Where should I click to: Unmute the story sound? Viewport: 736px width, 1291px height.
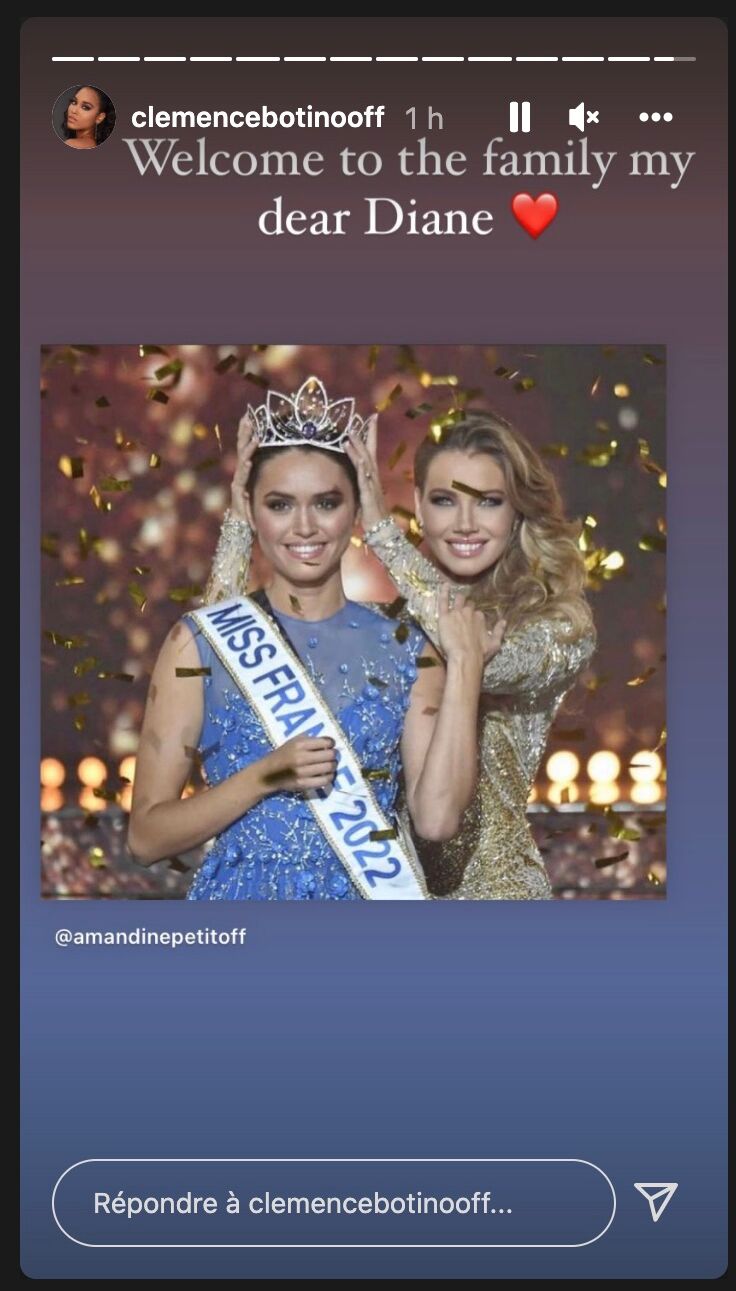tap(583, 117)
